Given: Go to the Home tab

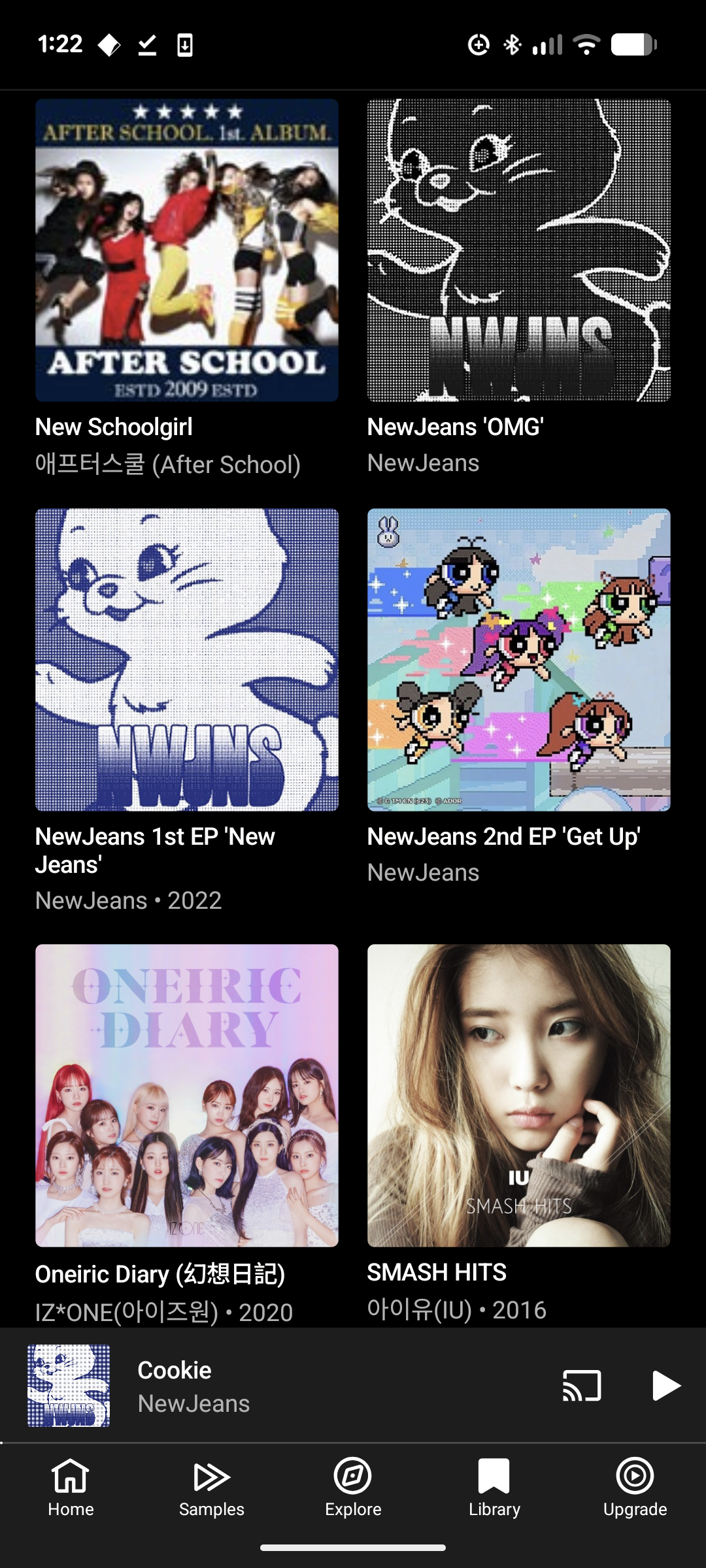Looking at the screenshot, I should pyautogui.click(x=71, y=1488).
